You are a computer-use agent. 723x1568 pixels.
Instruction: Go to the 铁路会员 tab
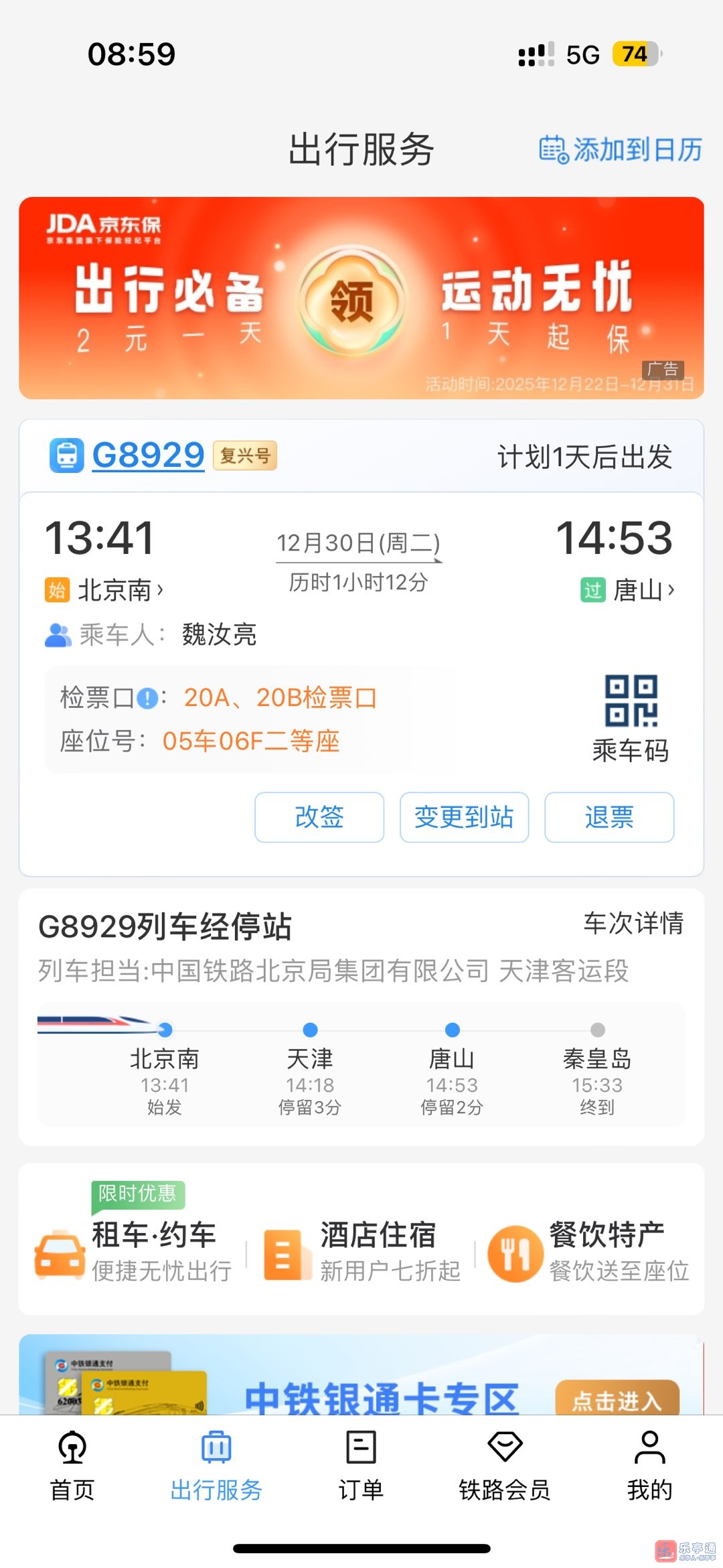504,1465
